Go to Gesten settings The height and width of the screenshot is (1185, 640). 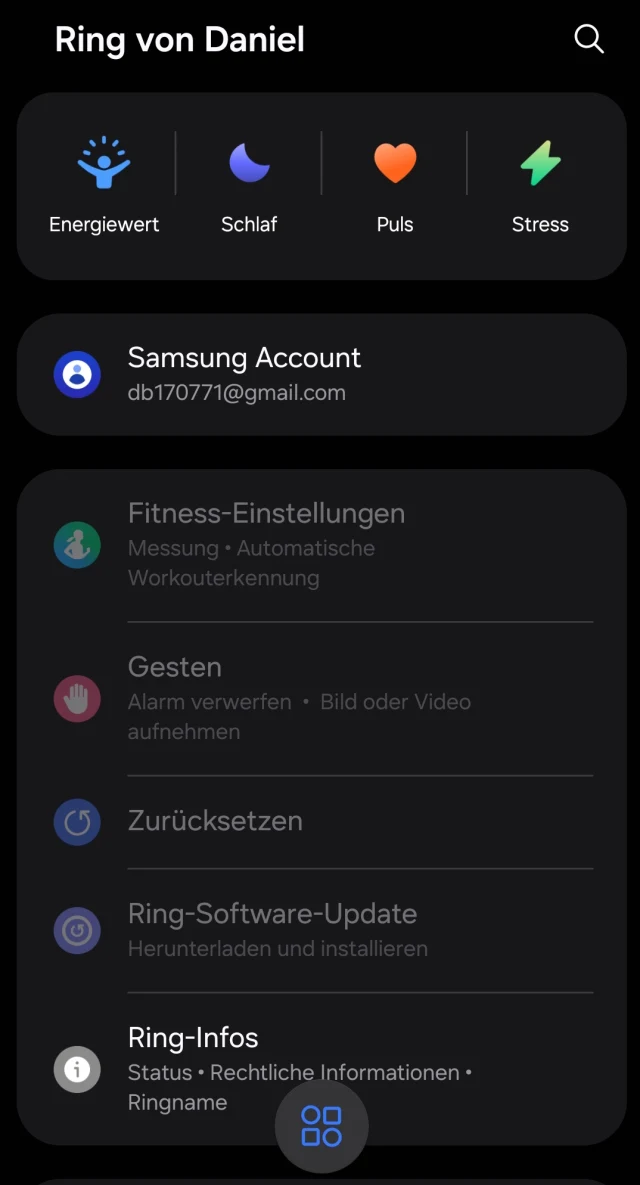pyautogui.click(x=321, y=698)
